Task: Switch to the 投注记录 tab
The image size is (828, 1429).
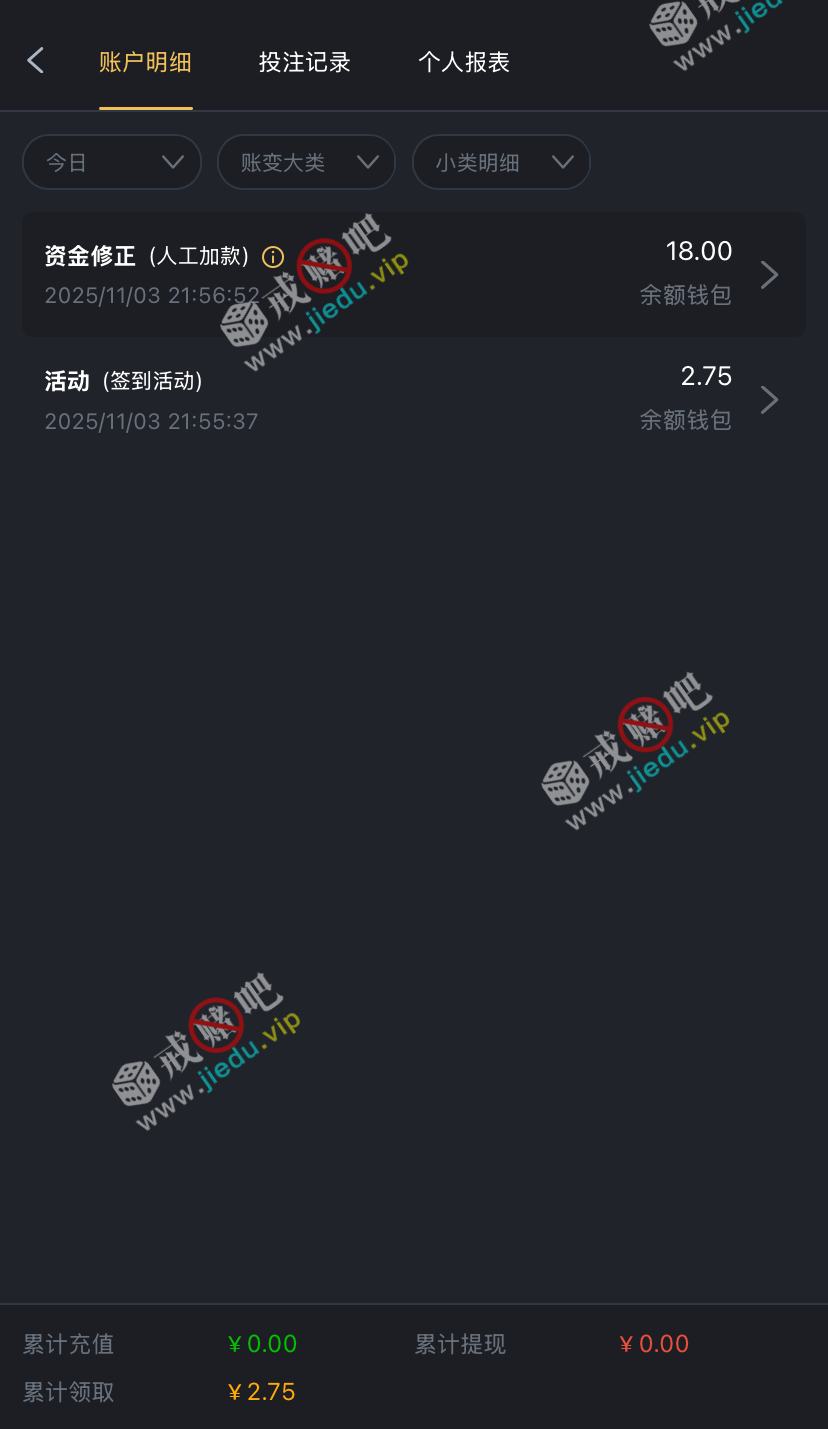Action: click(x=304, y=62)
